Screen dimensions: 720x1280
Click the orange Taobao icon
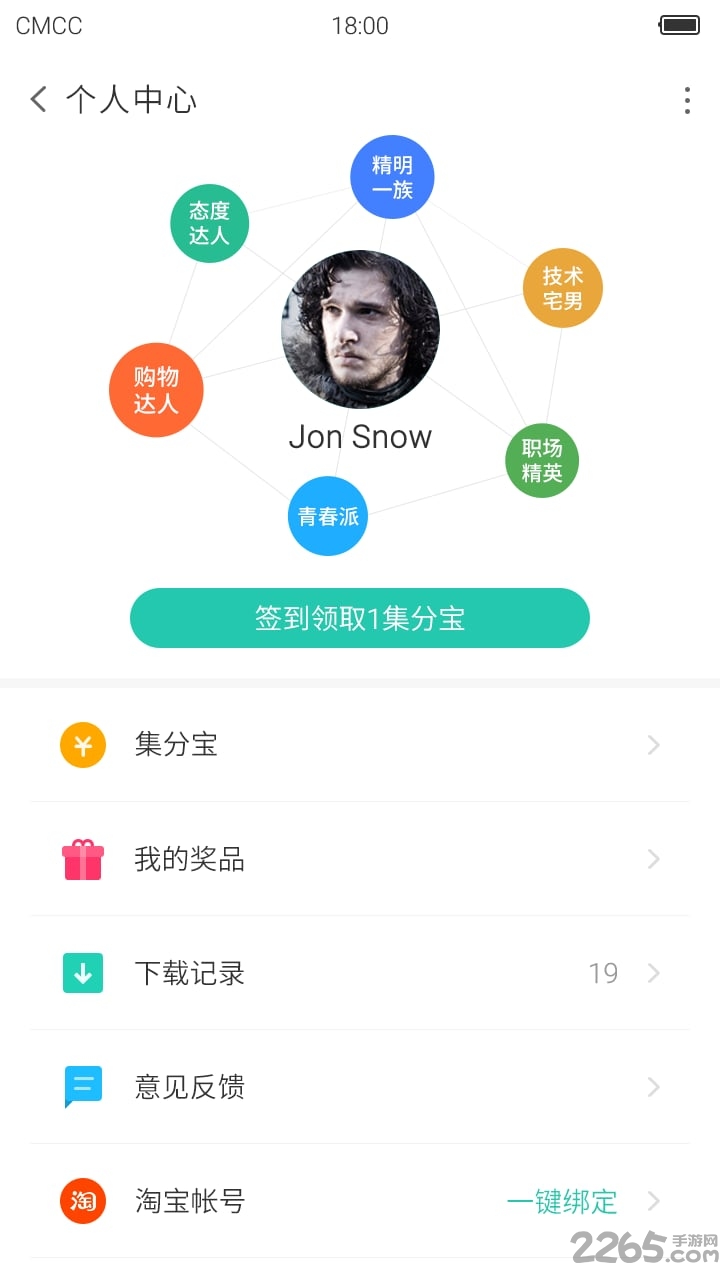point(82,1201)
